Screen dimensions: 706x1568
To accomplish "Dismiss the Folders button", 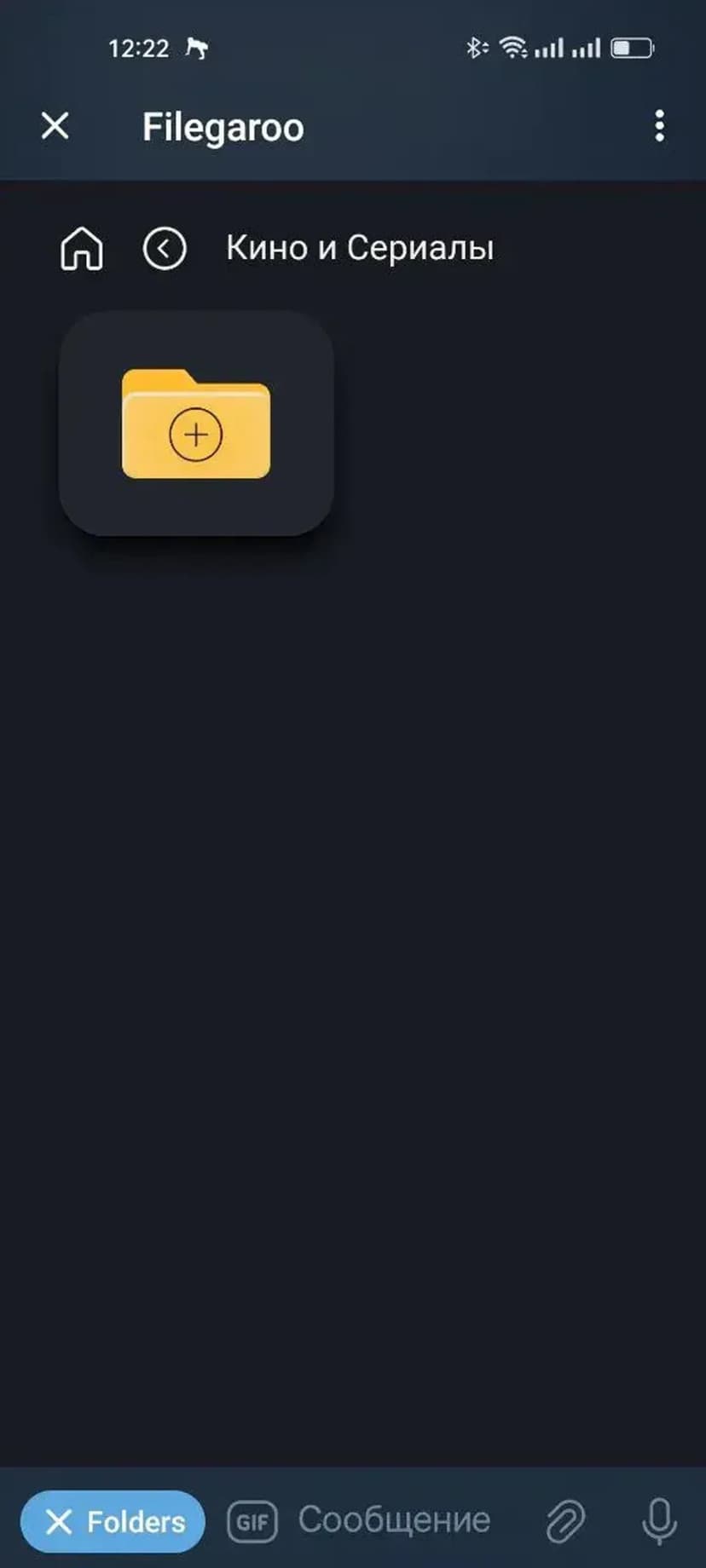I will point(113,1521).
